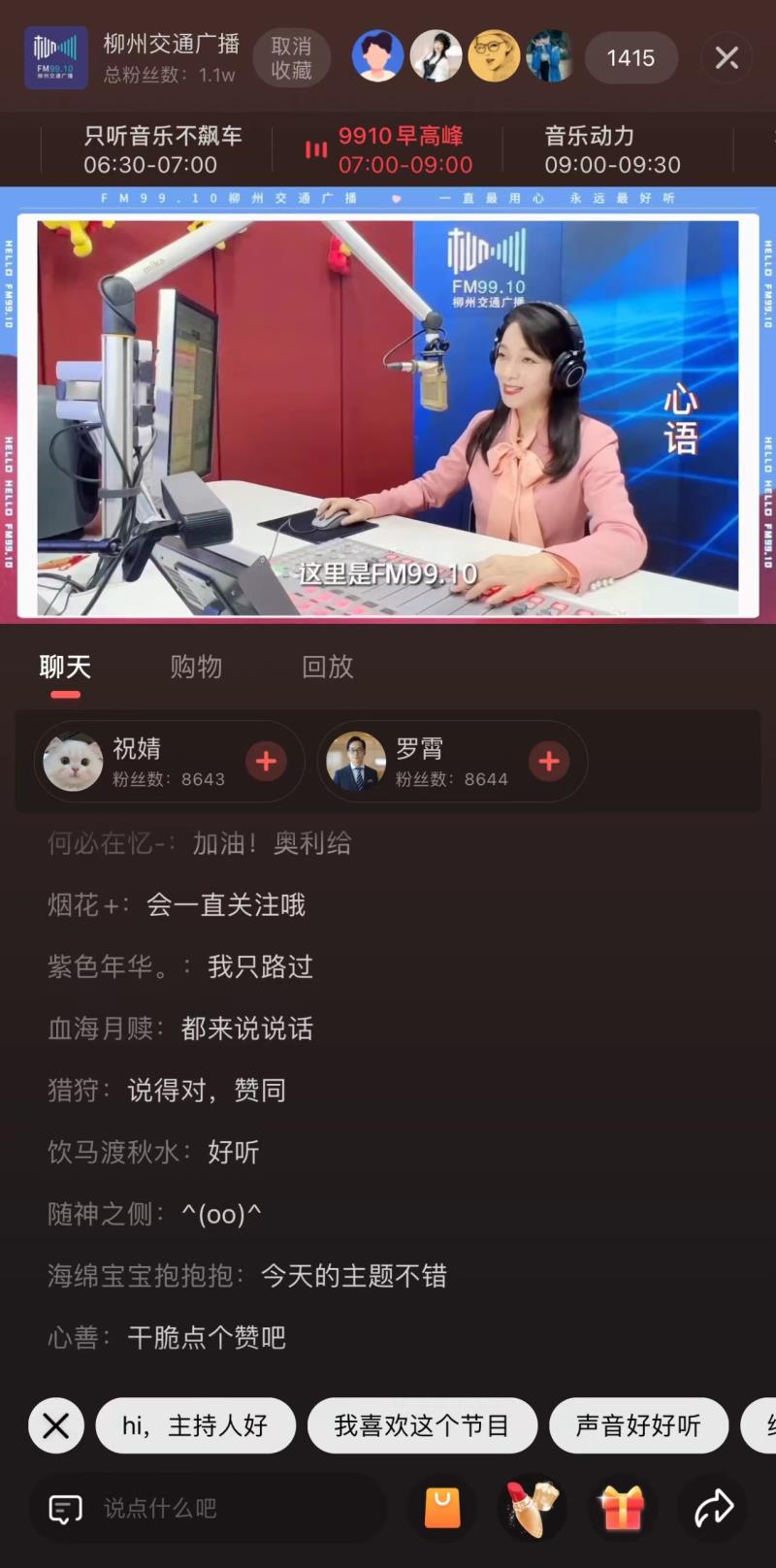Send quick reply hi，主持人好
Image resolution: width=776 pixels, height=1568 pixels.
click(x=195, y=1425)
